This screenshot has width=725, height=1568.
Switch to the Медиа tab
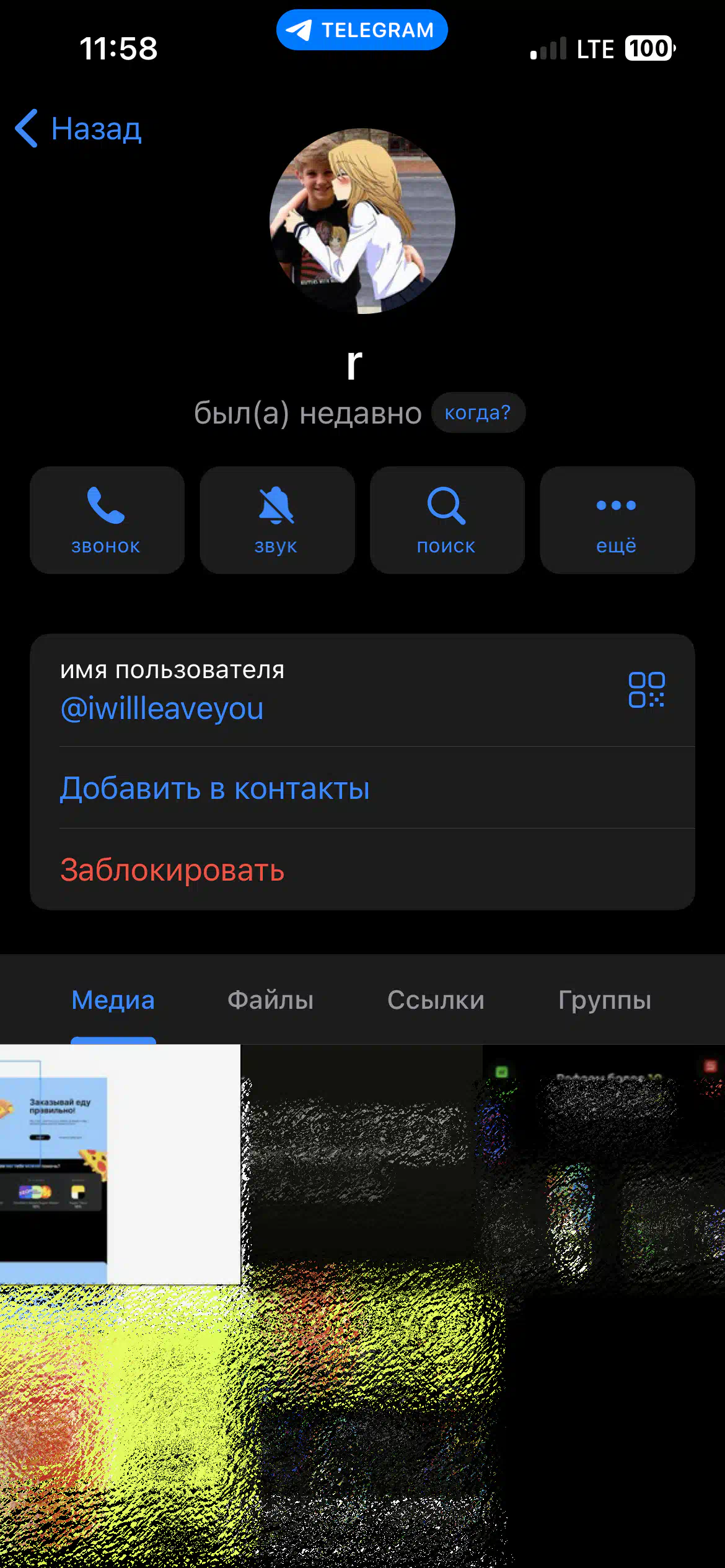tap(113, 1000)
